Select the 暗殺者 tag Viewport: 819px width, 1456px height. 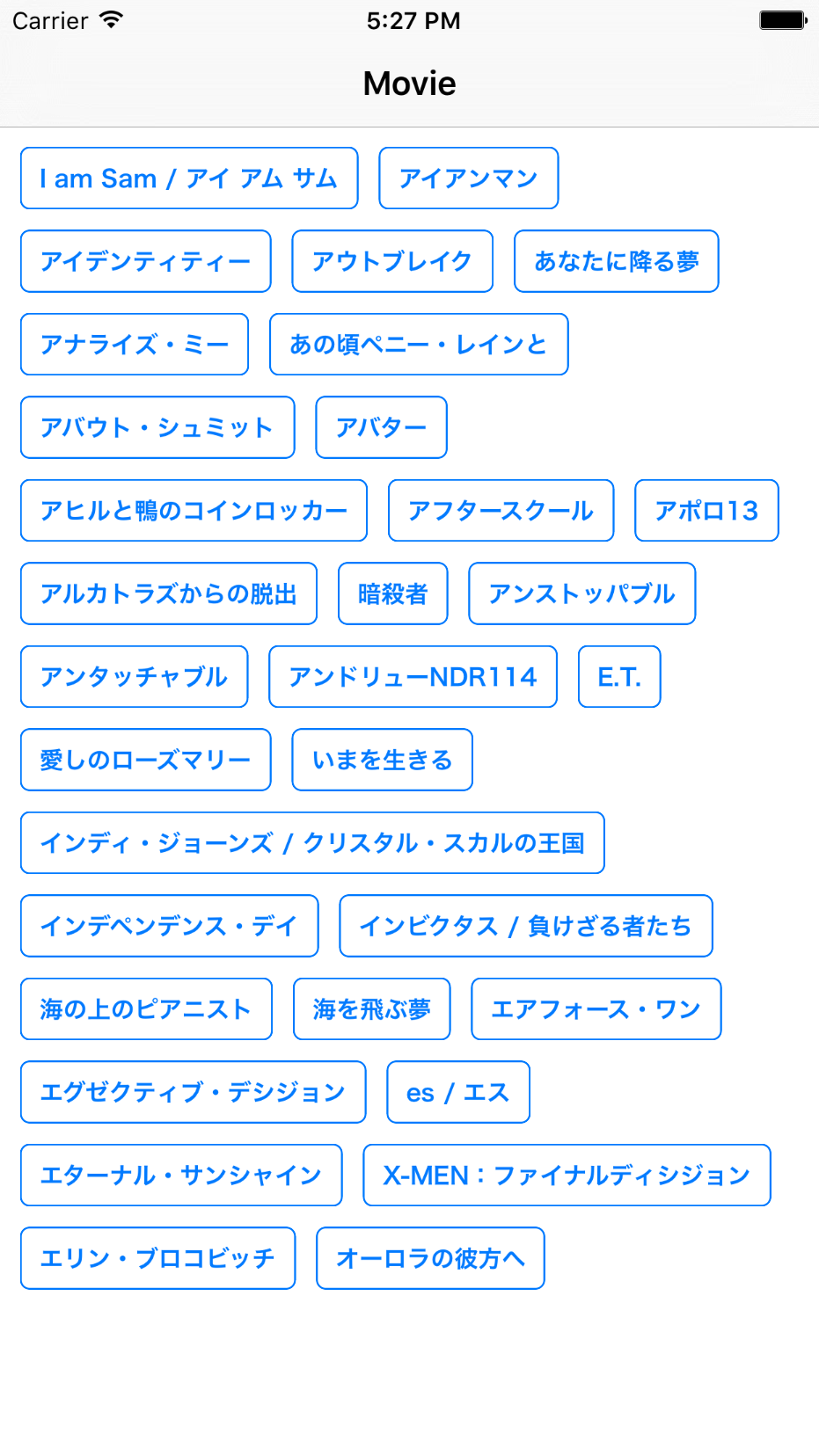coord(393,593)
